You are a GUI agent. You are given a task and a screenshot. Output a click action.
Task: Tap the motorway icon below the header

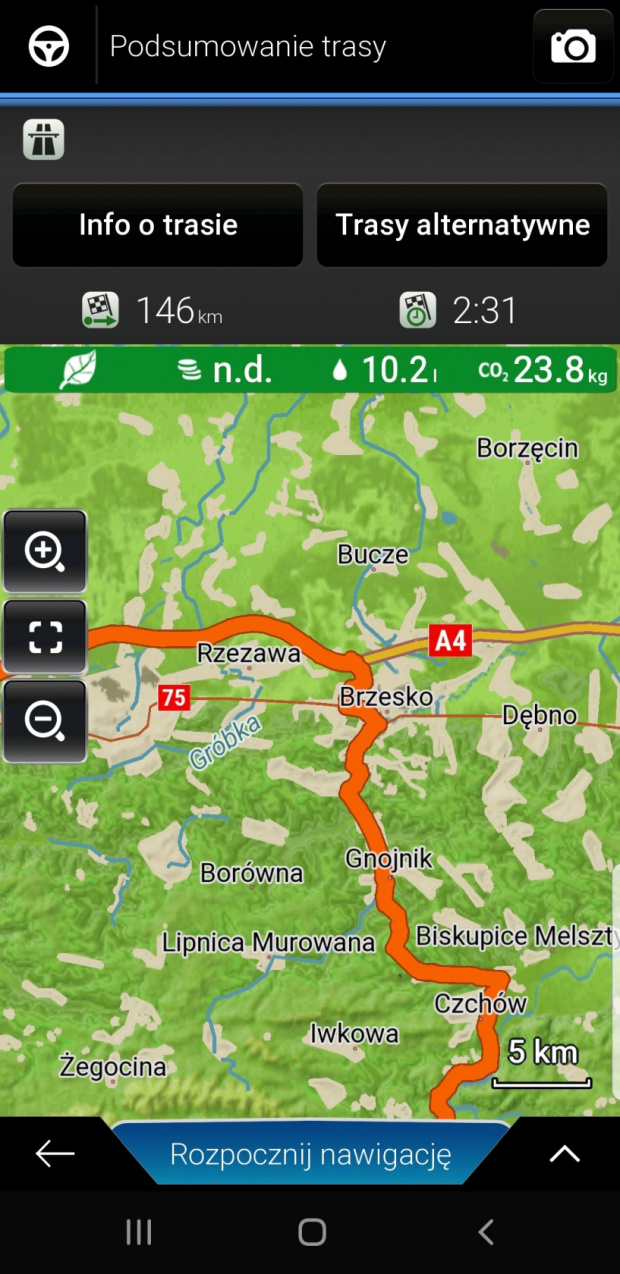tap(44, 140)
